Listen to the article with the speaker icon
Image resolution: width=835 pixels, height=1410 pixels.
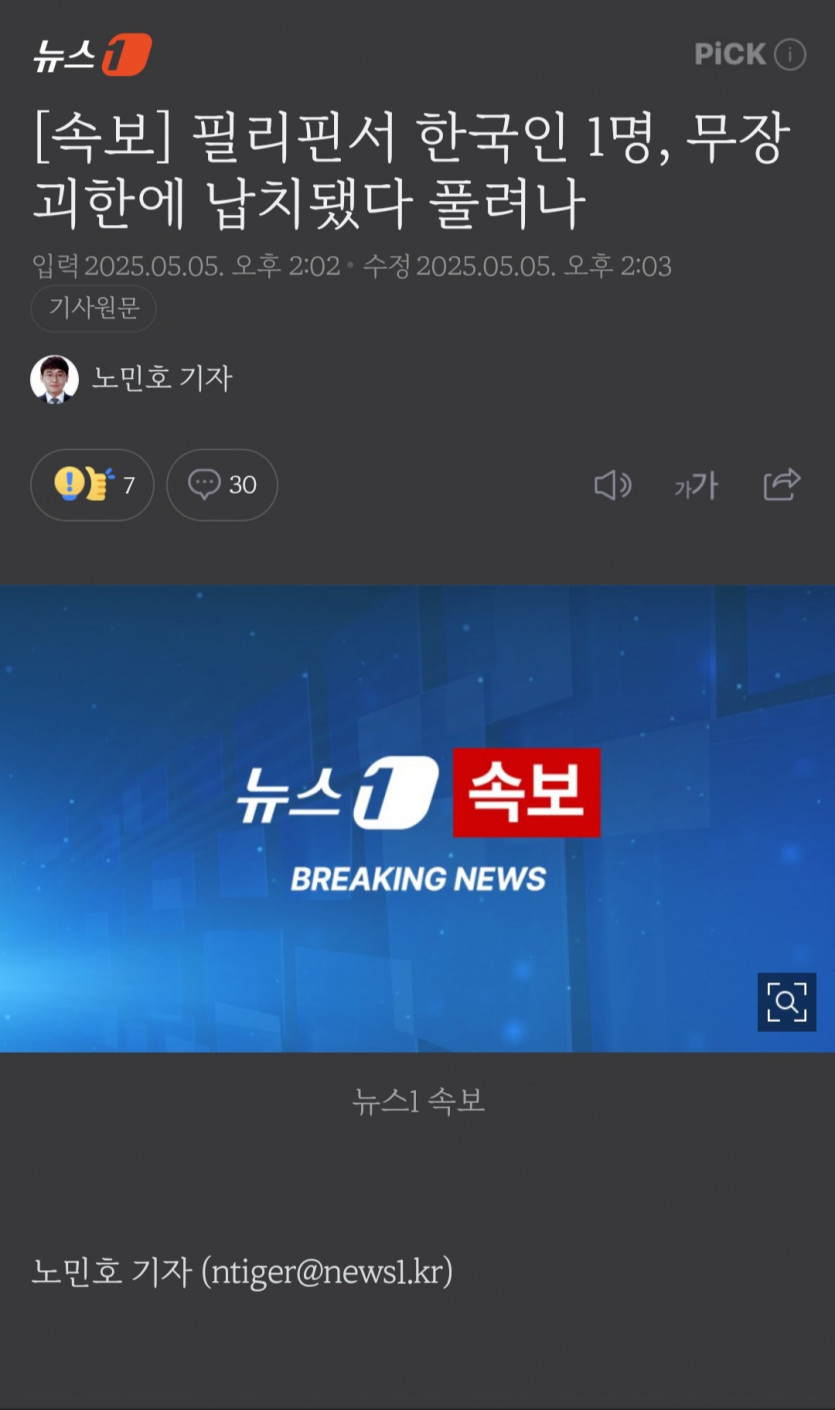tap(612, 486)
